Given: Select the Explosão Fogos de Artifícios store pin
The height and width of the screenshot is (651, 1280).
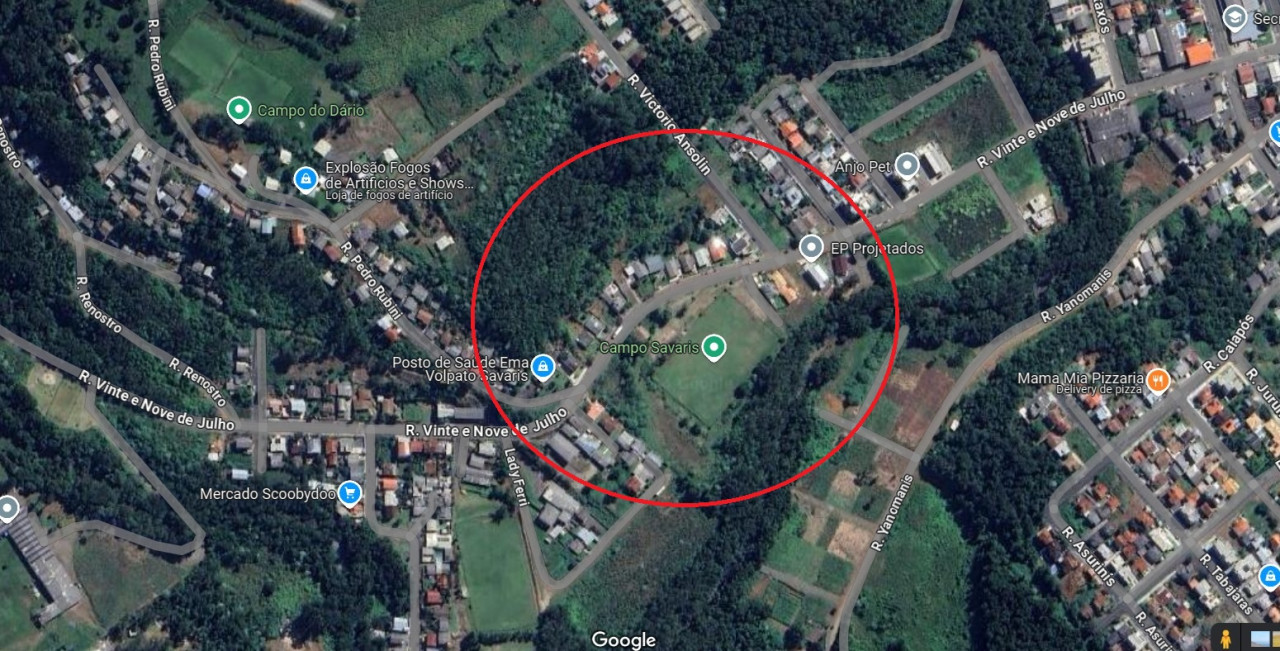Looking at the screenshot, I should click(306, 180).
